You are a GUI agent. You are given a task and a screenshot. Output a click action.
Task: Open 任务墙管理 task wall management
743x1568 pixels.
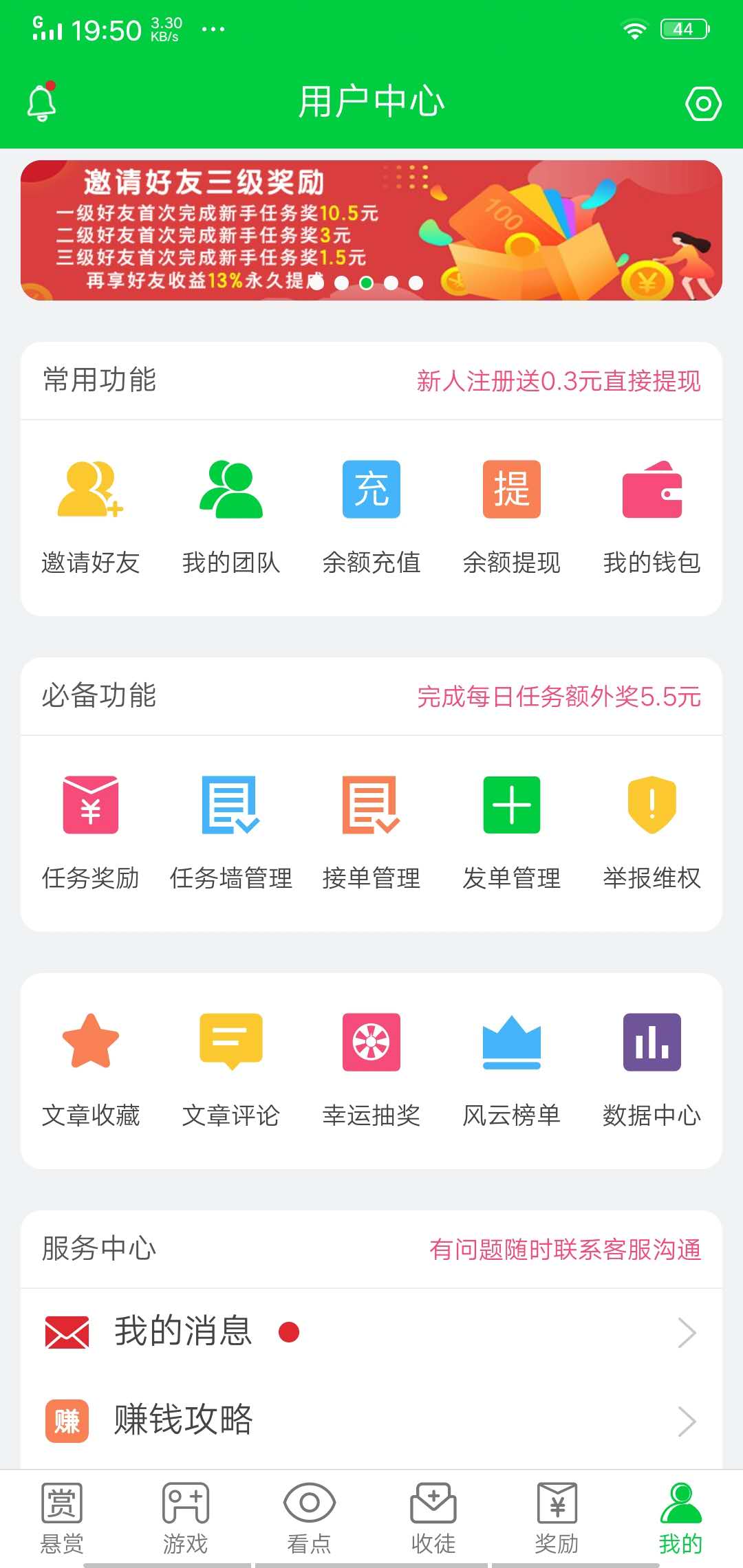click(x=231, y=832)
